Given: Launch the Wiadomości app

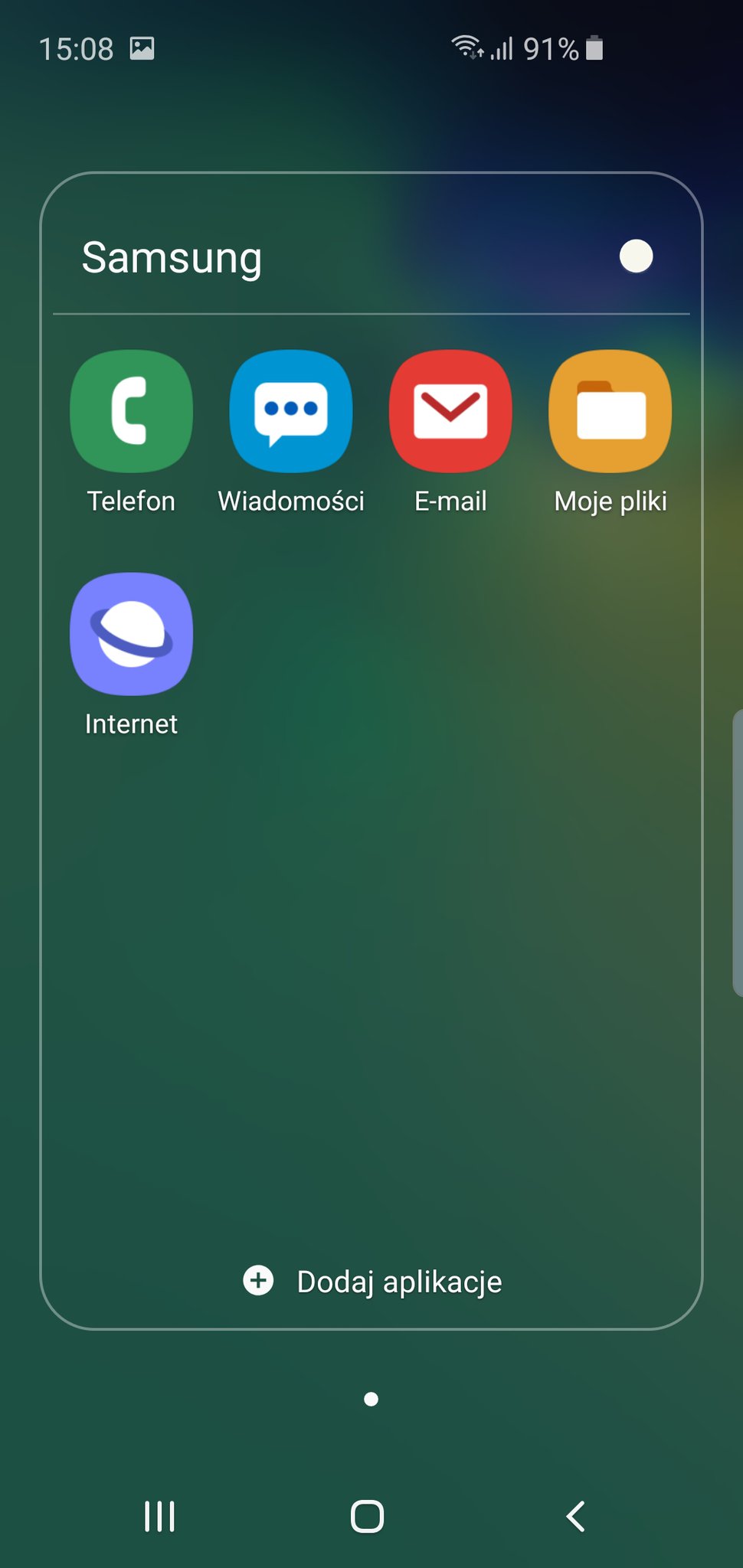Looking at the screenshot, I should [x=291, y=411].
